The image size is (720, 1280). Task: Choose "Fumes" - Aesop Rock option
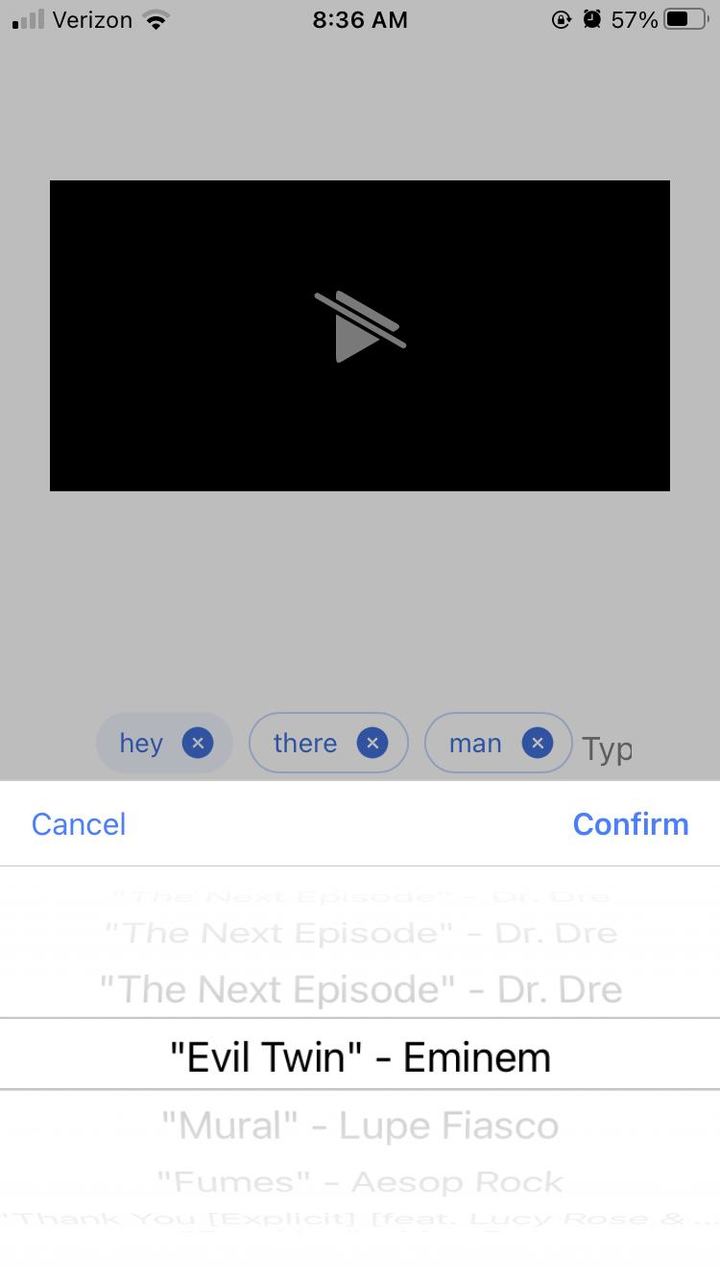[x=360, y=1182]
